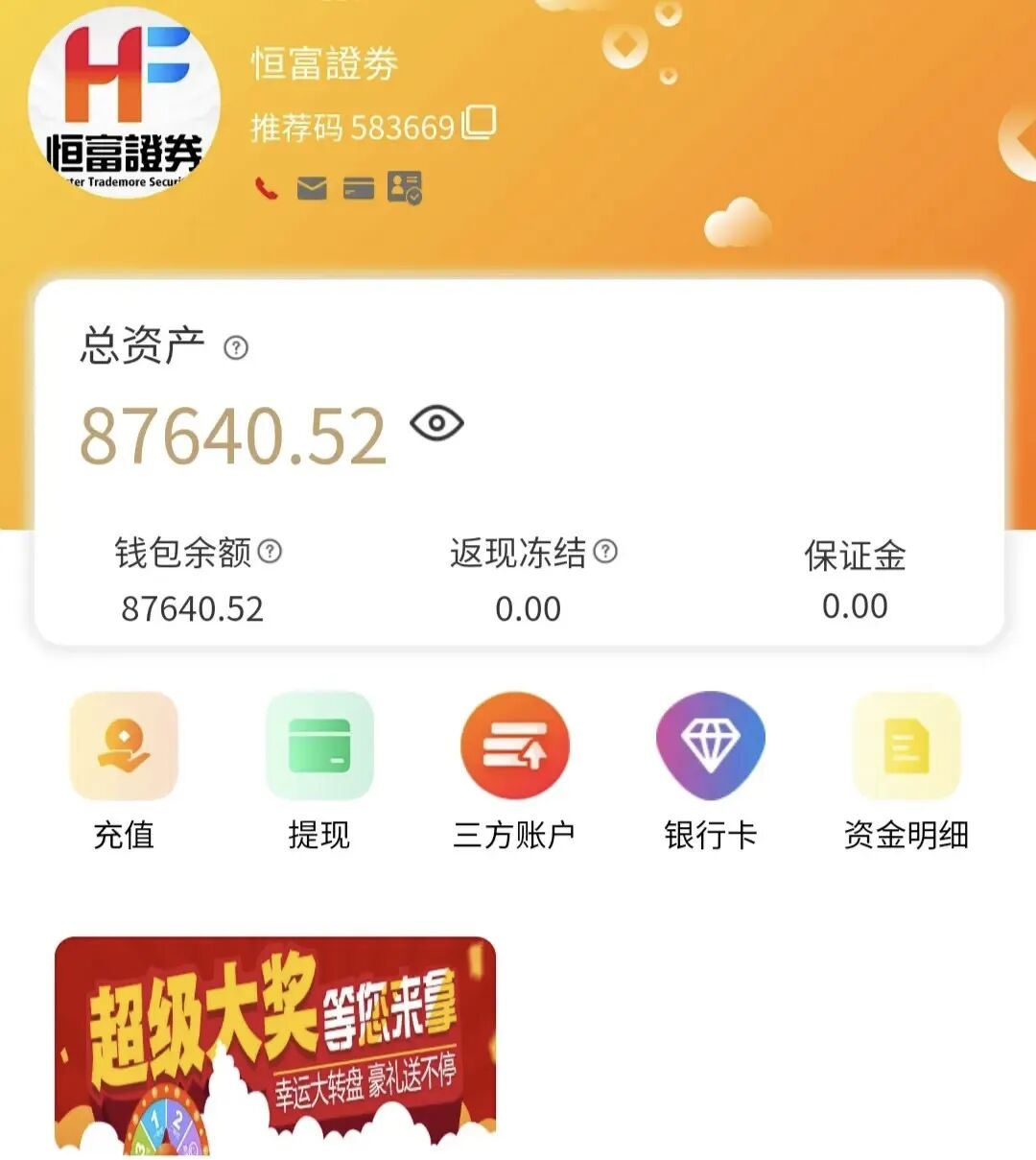Tap the bank card icon below the referral code
Viewport: 1036px width, 1160px height.
[x=358, y=189]
